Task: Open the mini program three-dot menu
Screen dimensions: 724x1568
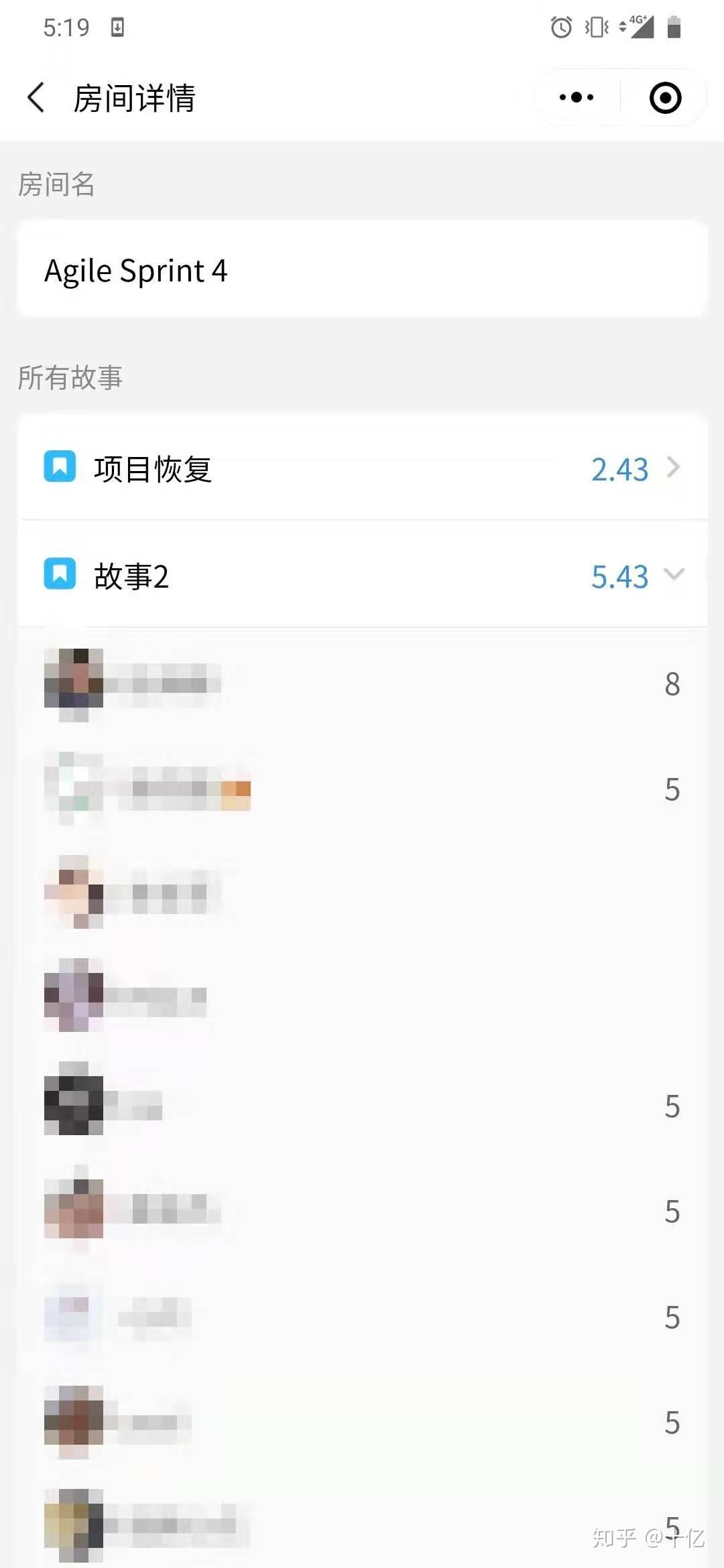Action: [x=577, y=98]
